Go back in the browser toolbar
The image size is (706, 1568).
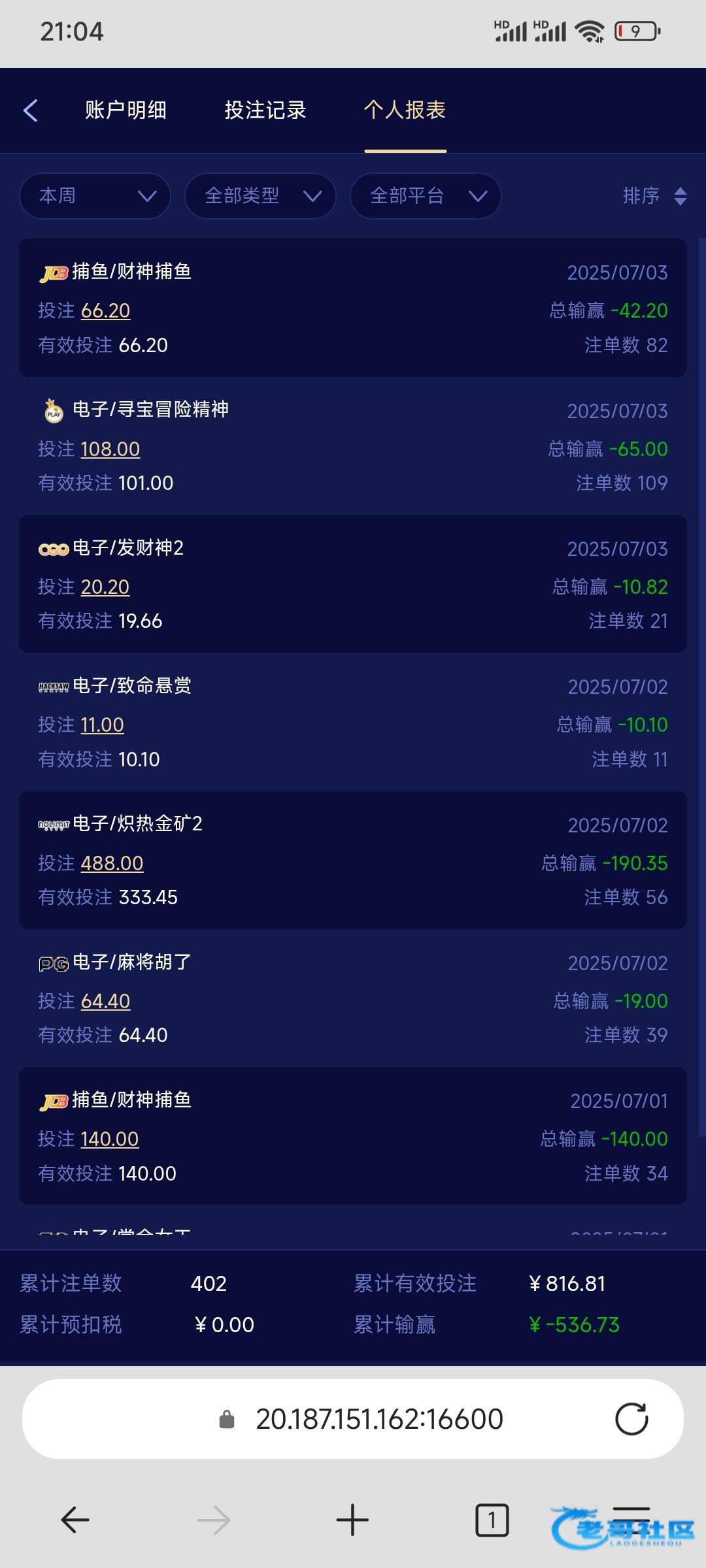pyautogui.click(x=75, y=1520)
